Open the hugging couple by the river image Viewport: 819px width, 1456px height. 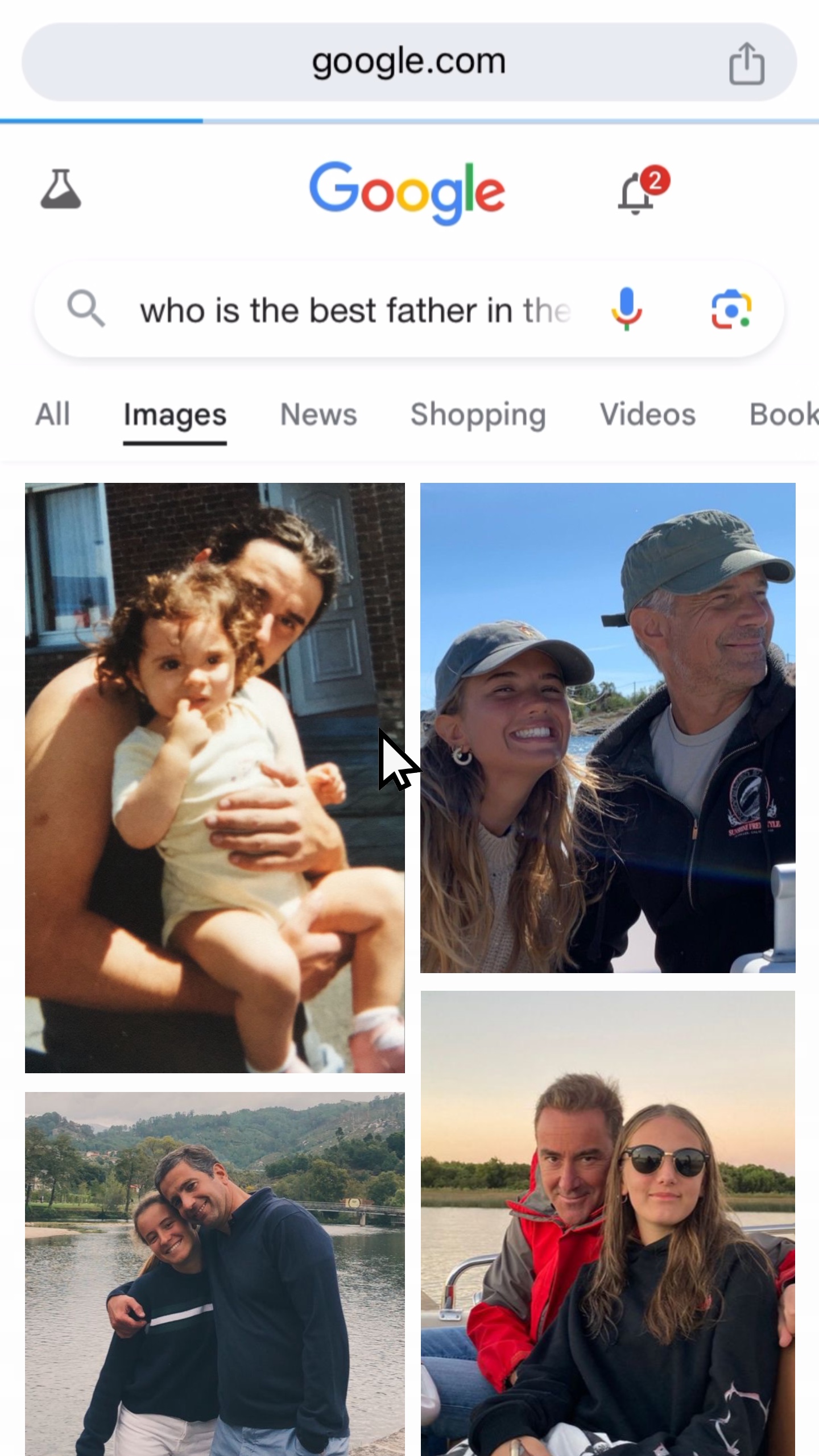215,1273
